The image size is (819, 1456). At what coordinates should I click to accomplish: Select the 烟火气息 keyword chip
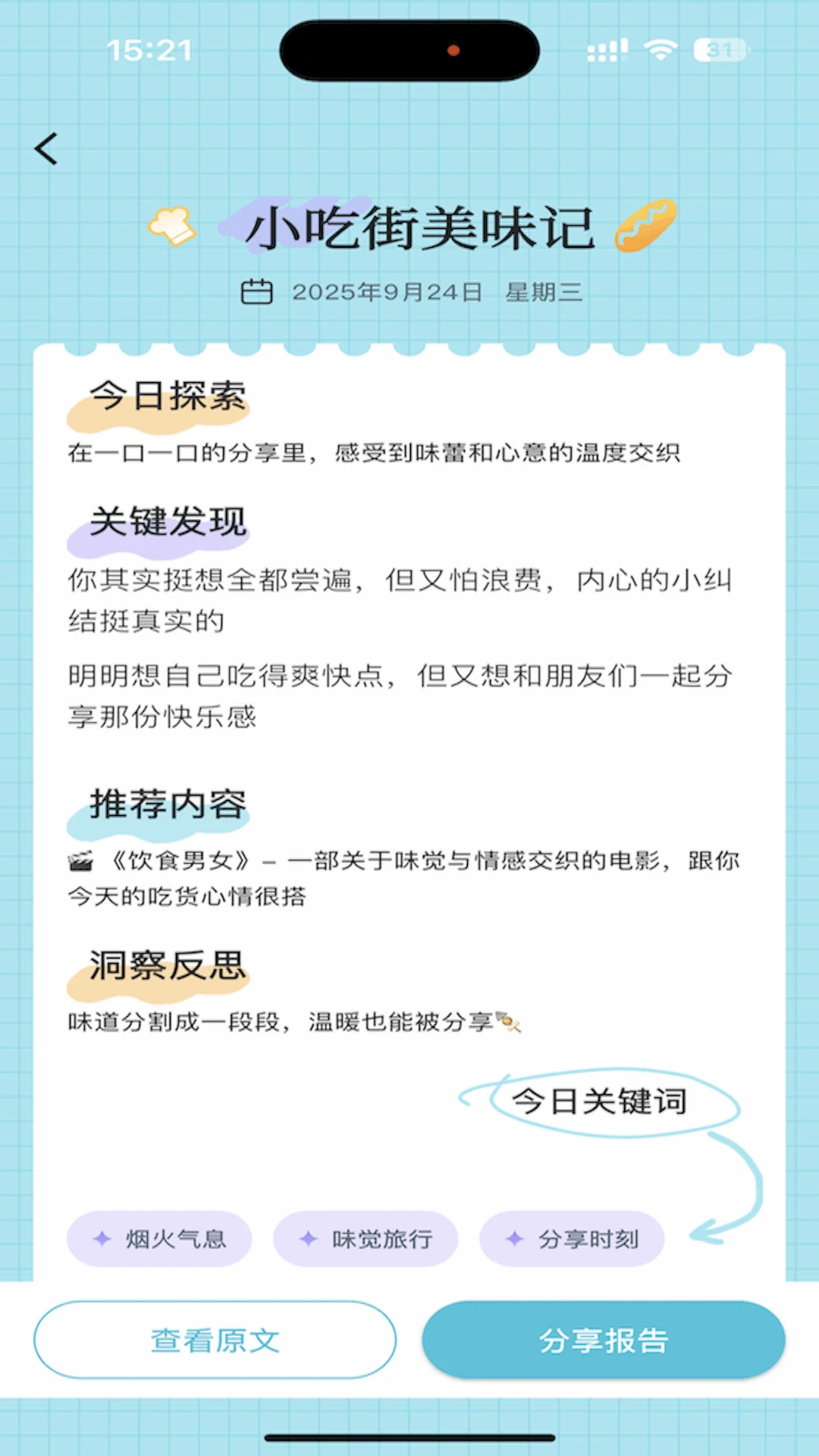(x=159, y=1239)
